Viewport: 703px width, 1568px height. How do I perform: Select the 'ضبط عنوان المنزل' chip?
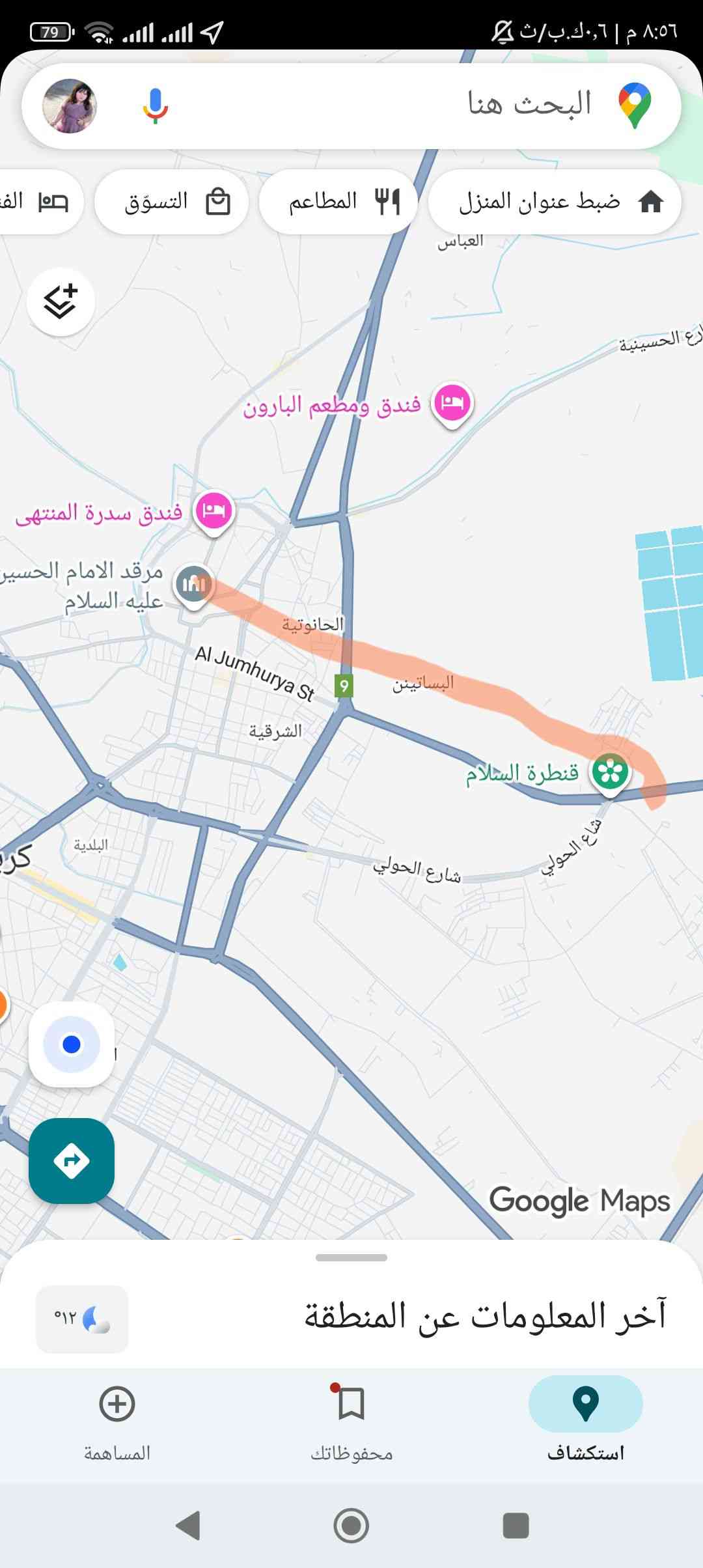(x=555, y=202)
